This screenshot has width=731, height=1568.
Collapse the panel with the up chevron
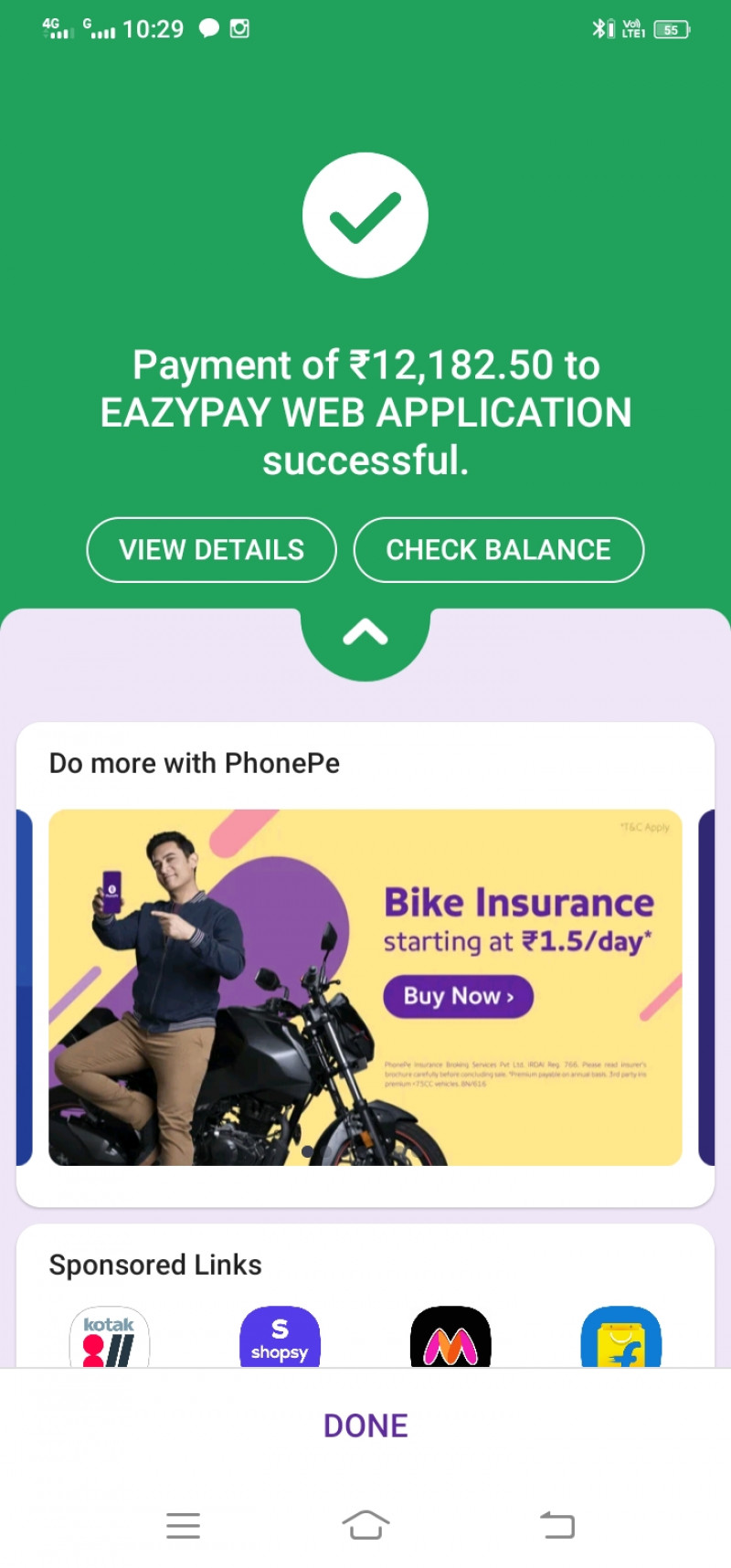[x=365, y=633]
